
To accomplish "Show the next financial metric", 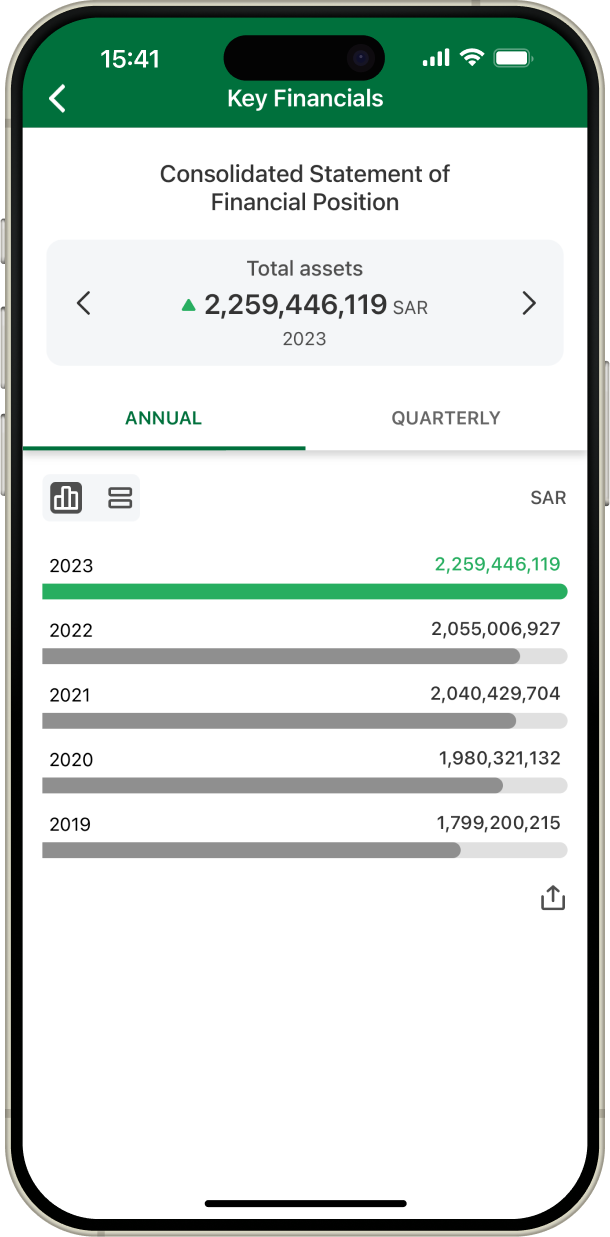I will [x=529, y=303].
